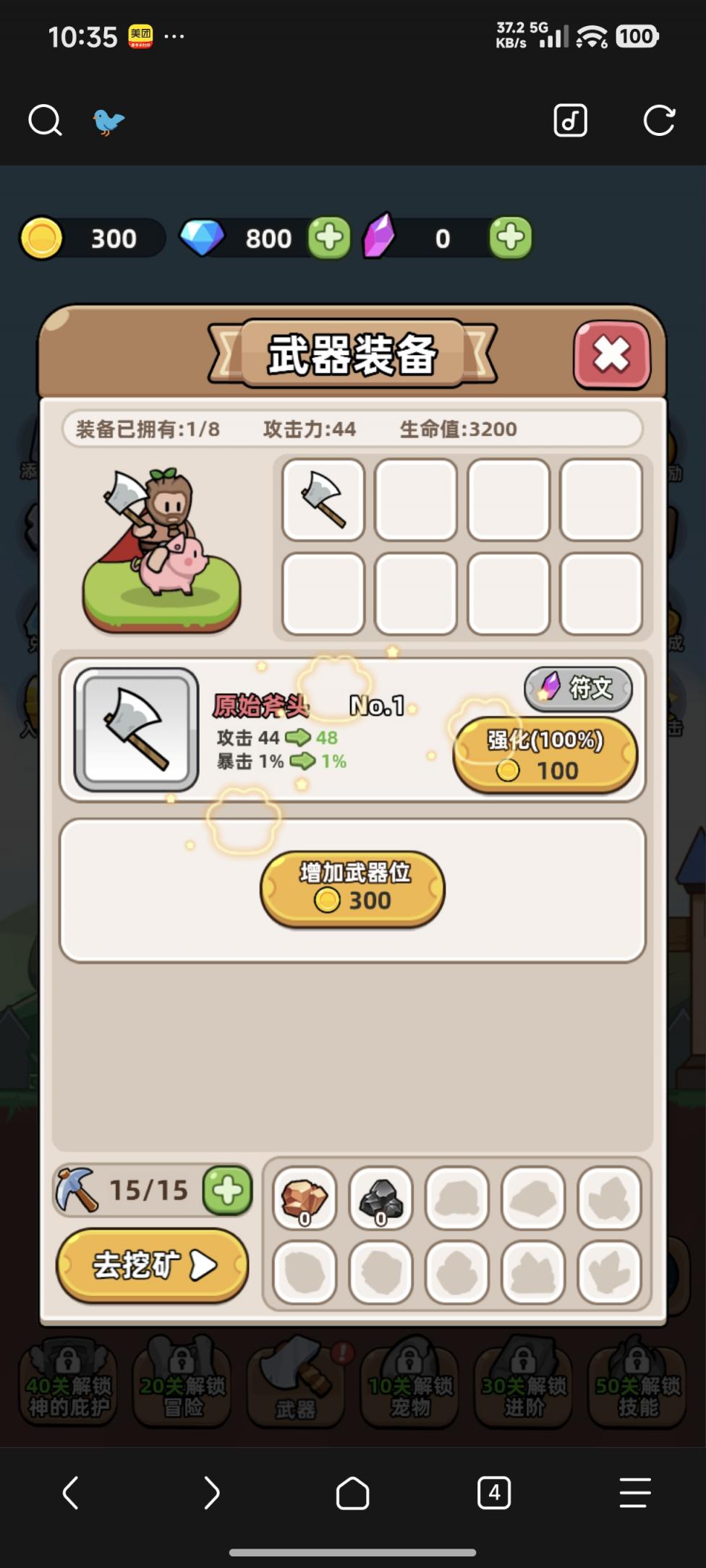706x1568 pixels.
Task: Tap the locked 宠物 pet feature icon
Action: pyautogui.click(x=409, y=1384)
